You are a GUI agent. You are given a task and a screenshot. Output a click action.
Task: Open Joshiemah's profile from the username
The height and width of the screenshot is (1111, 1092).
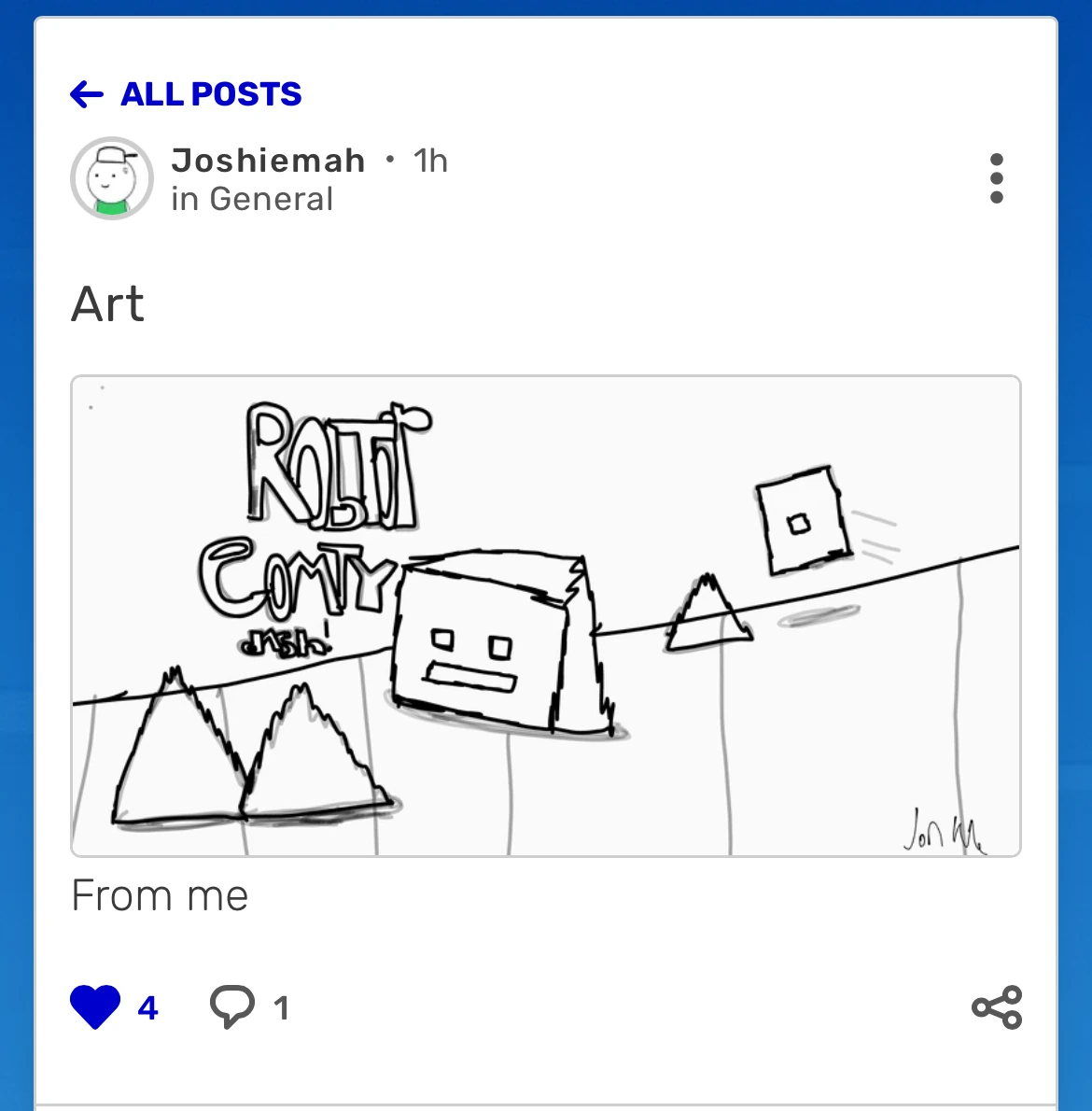pos(268,161)
